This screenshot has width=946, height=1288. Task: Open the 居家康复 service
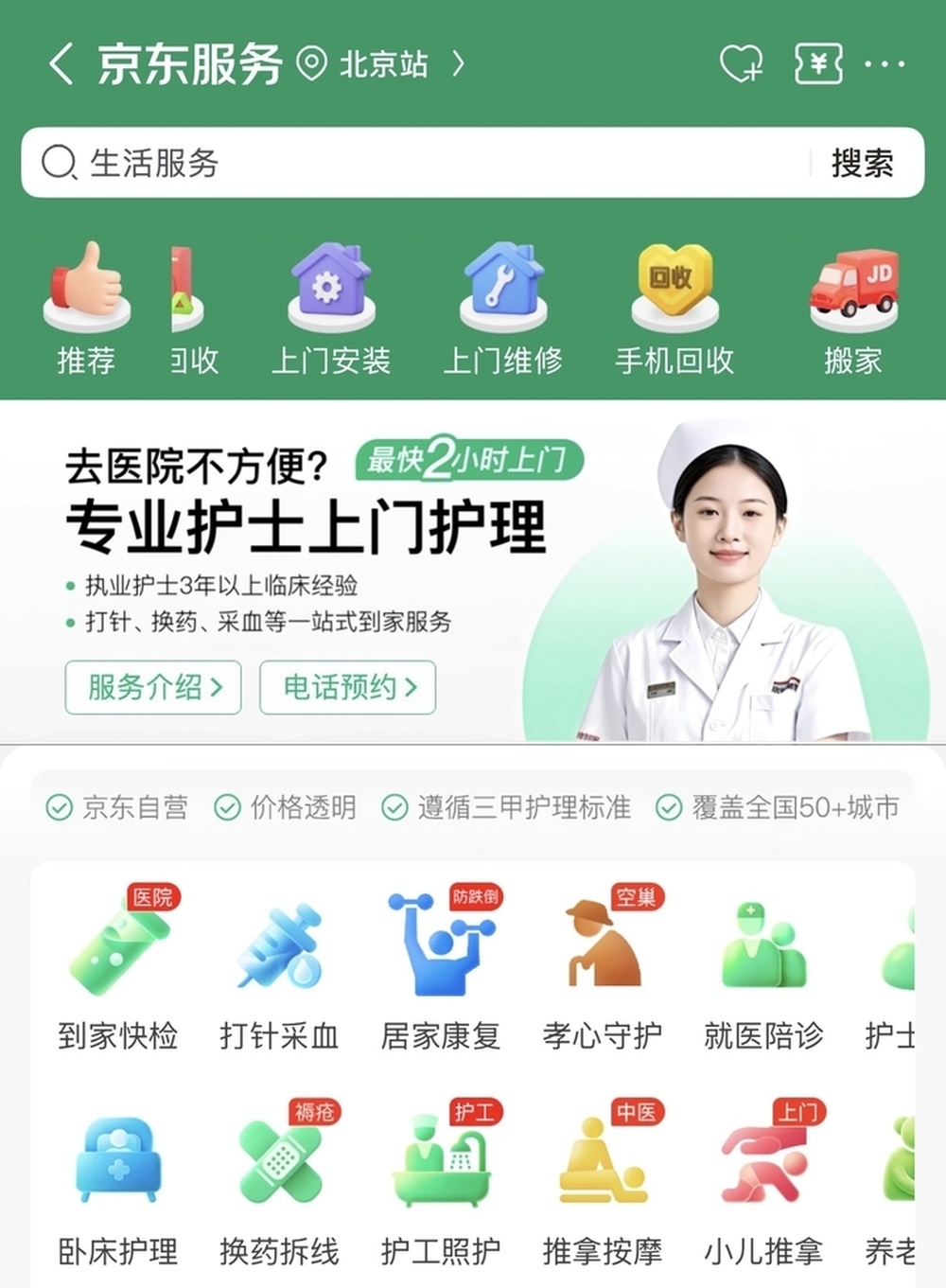click(441, 968)
